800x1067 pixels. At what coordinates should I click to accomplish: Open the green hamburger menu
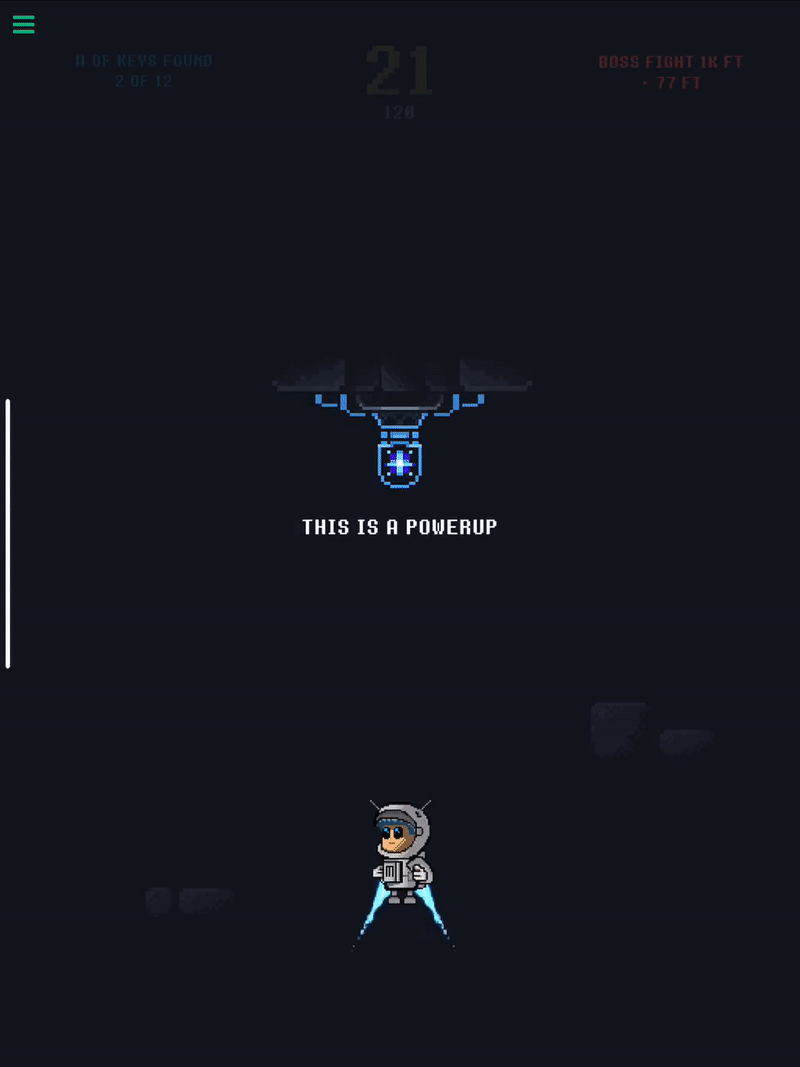coord(23,25)
